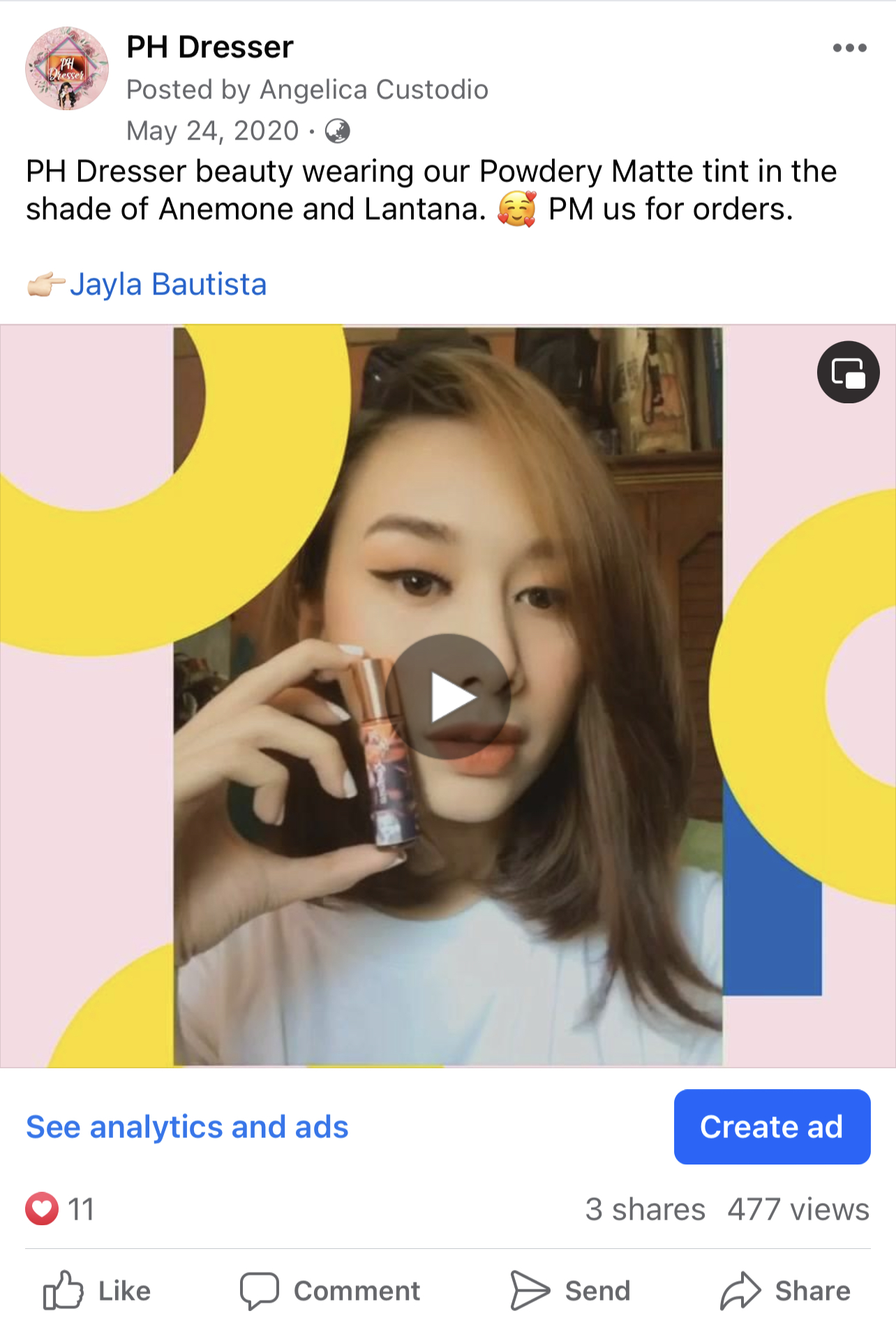Play the video

(448, 696)
